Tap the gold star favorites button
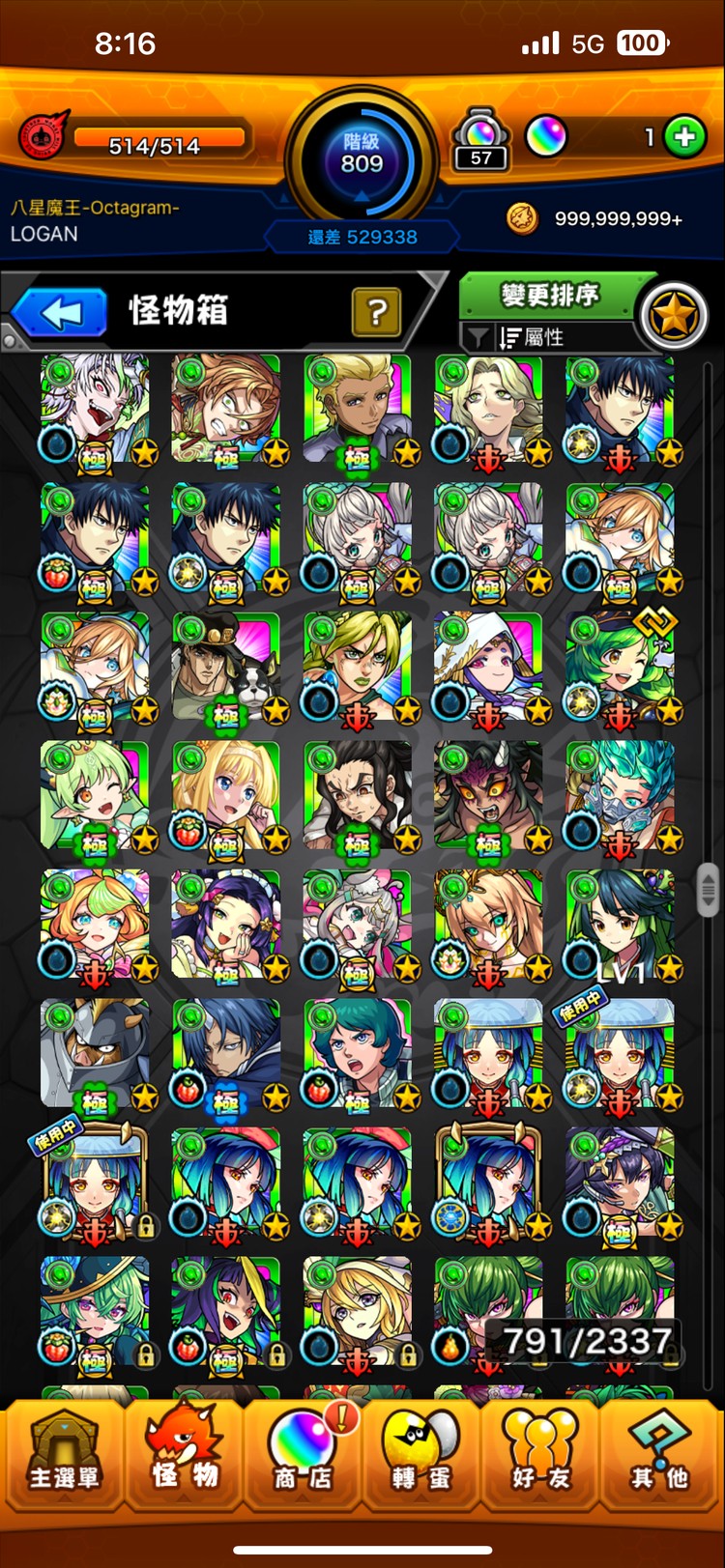 coord(674,316)
